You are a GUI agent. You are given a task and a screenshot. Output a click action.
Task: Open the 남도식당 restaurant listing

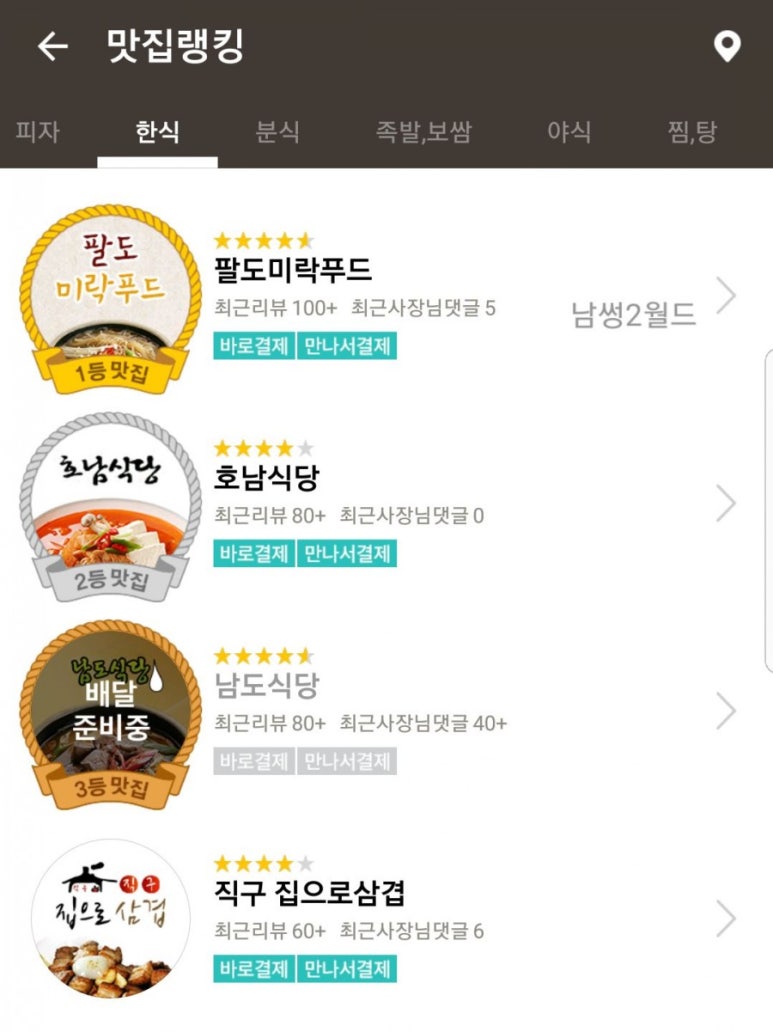click(x=267, y=685)
